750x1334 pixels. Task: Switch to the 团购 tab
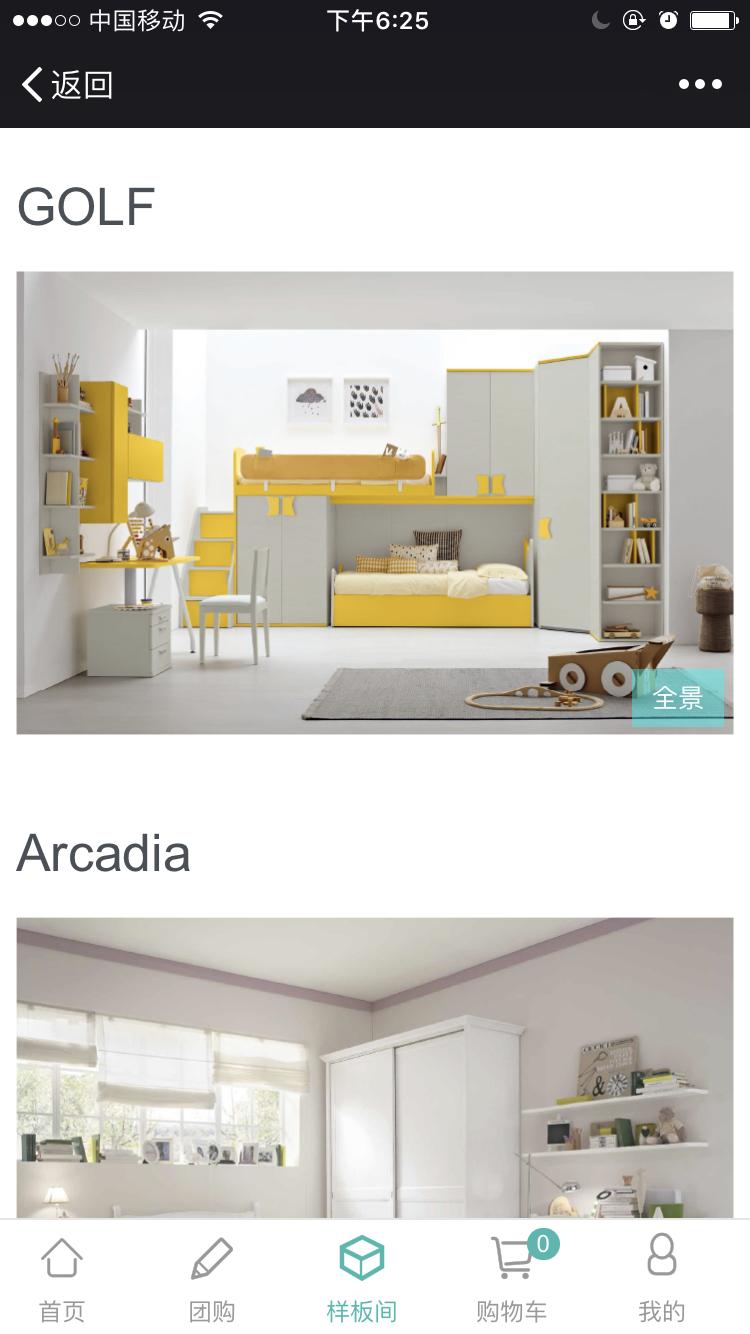212,1279
